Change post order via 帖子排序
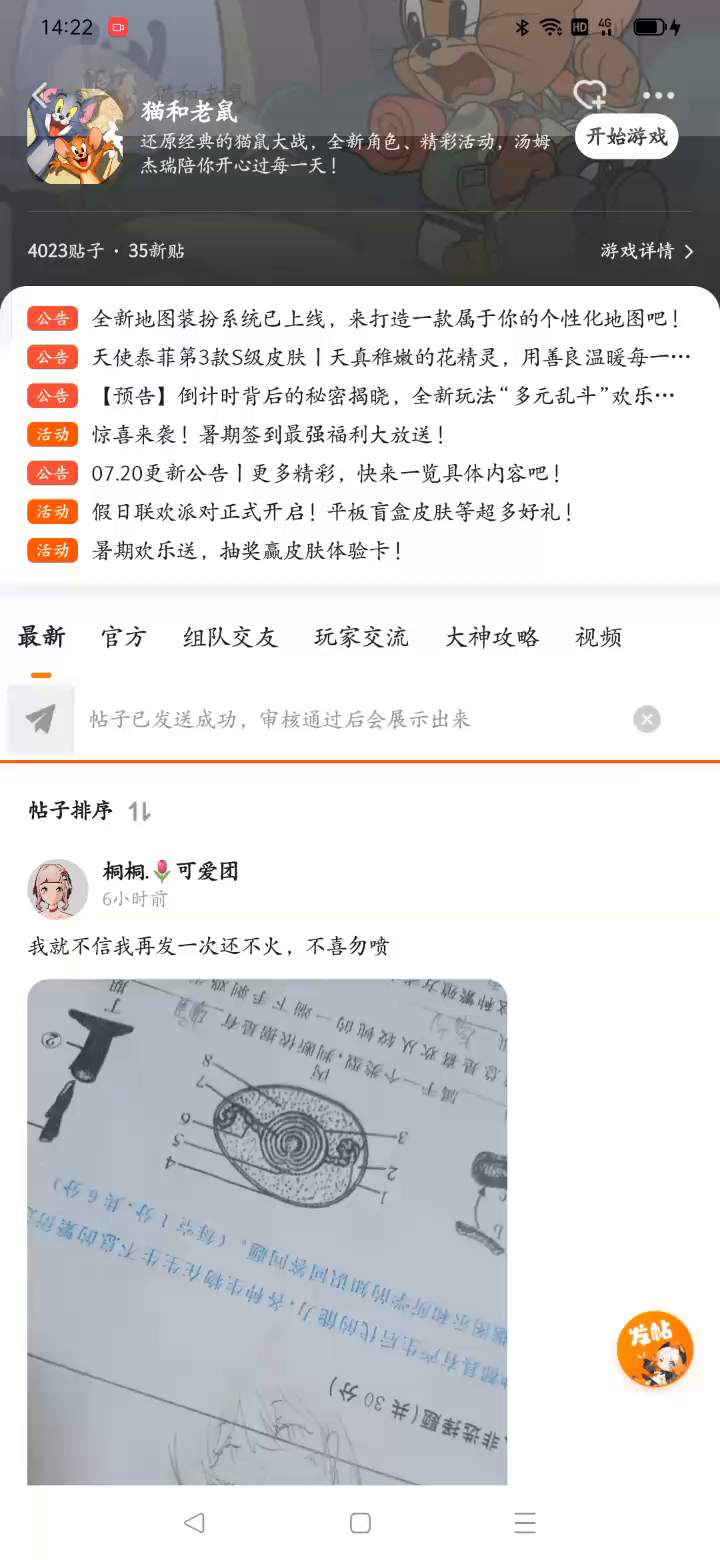The width and height of the screenshot is (720, 1560). click(139, 811)
